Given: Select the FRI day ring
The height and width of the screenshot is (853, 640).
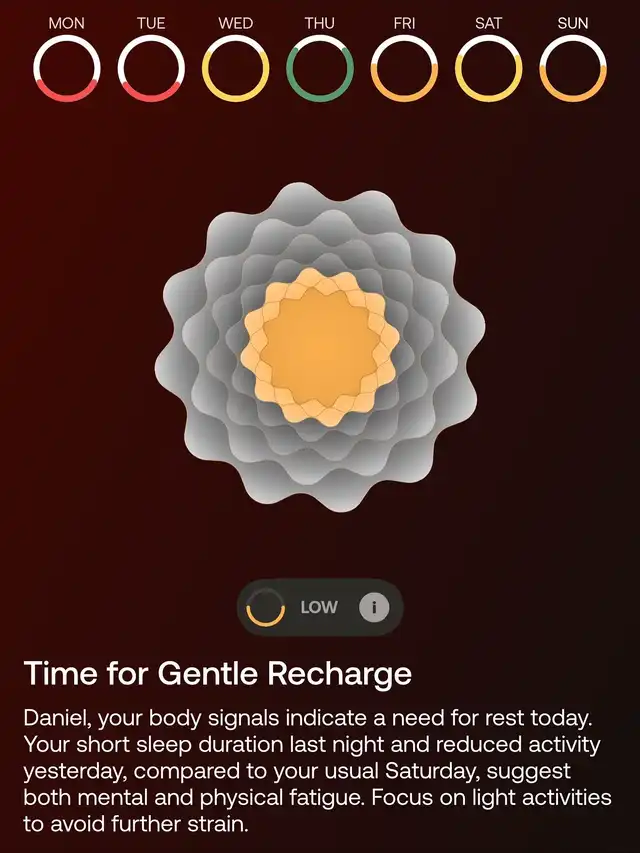Looking at the screenshot, I should tap(404, 68).
